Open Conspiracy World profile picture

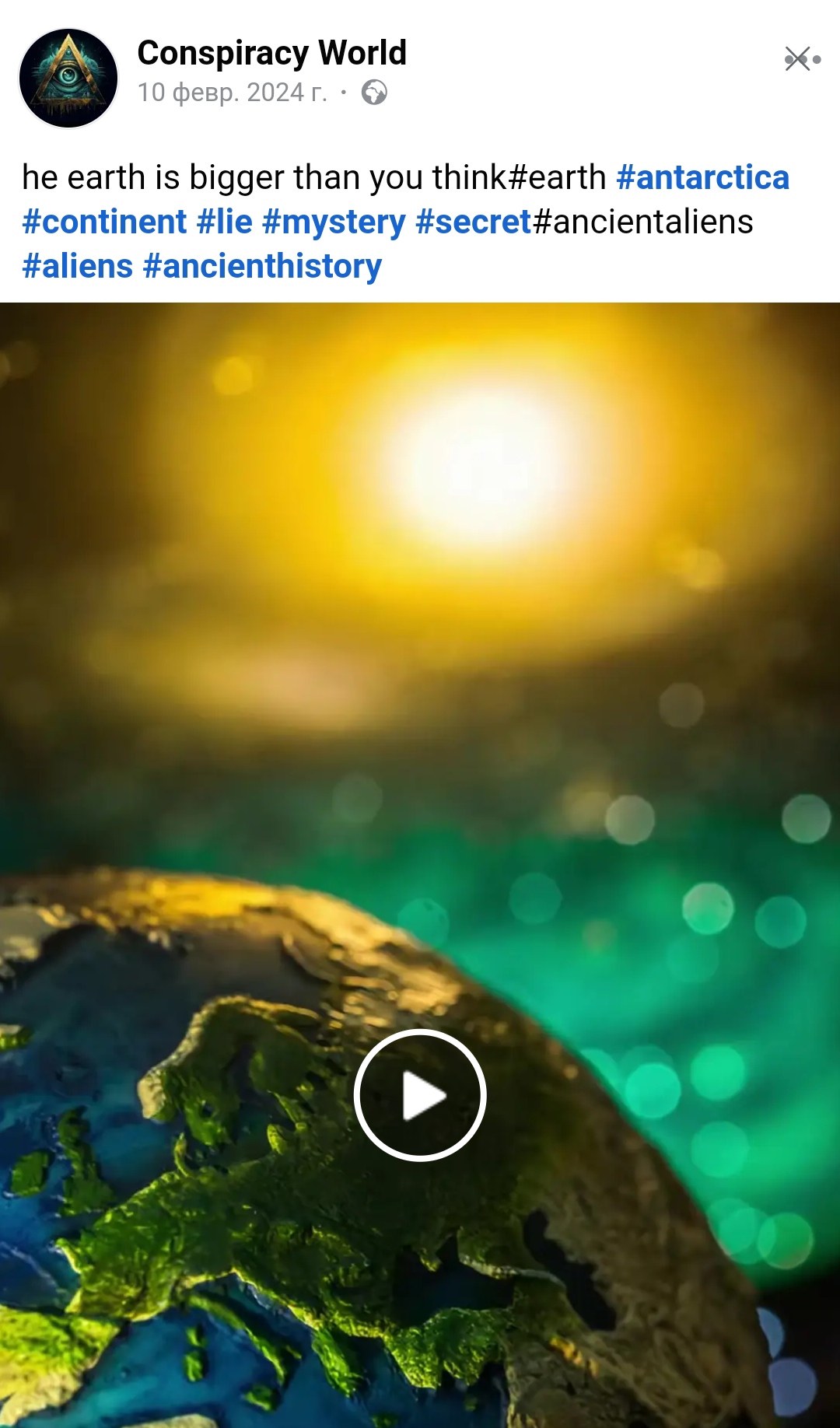[68, 78]
